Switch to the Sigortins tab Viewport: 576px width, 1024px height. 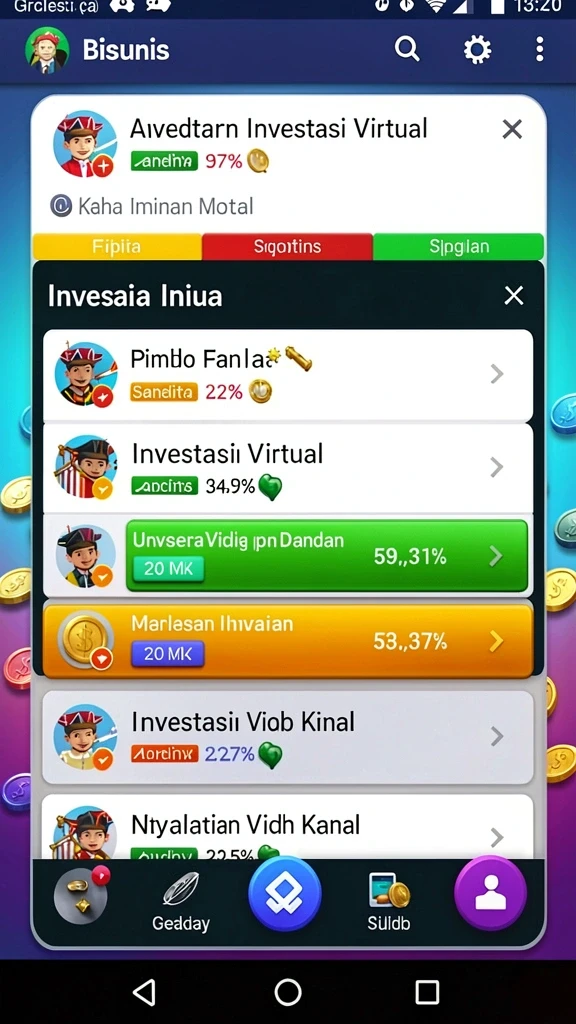tap(287, 247)
